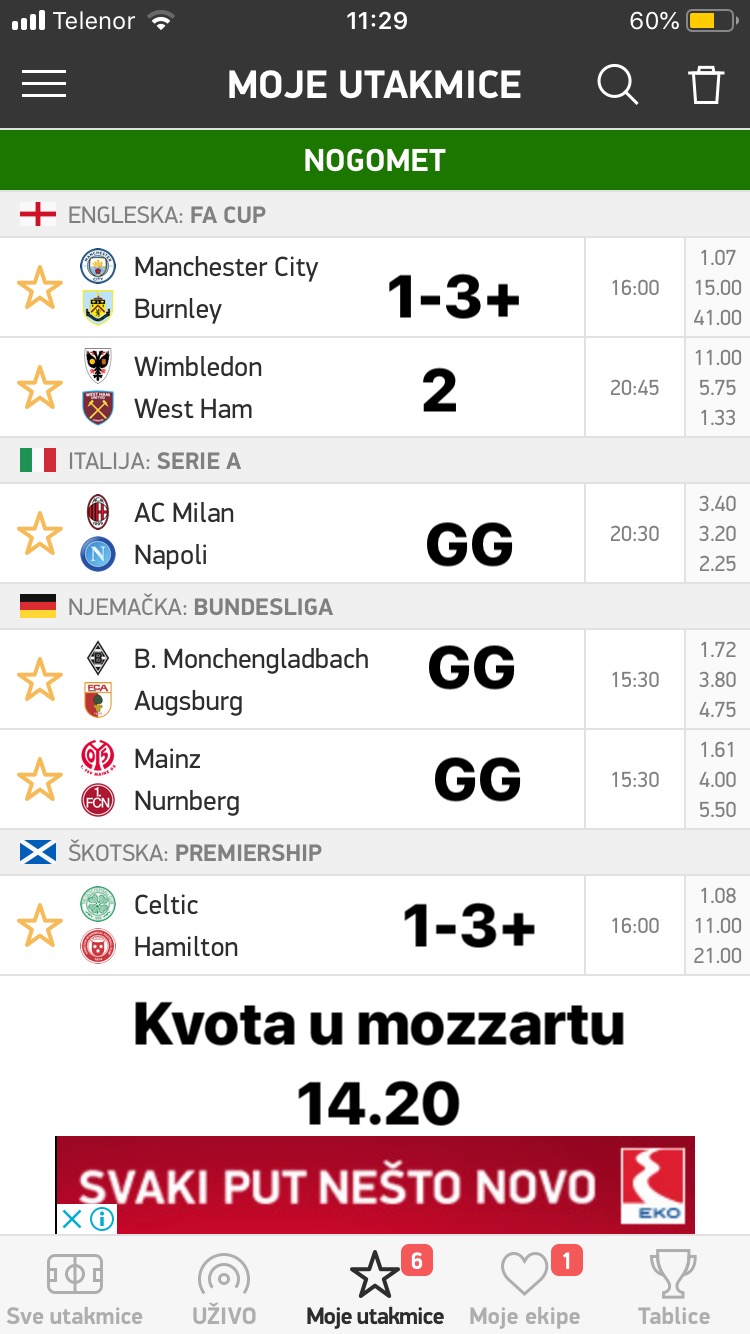Open the Engleska FA Cup league header
The height and width of the screenshot is (1334, 750).
click(x=375, y=215)
